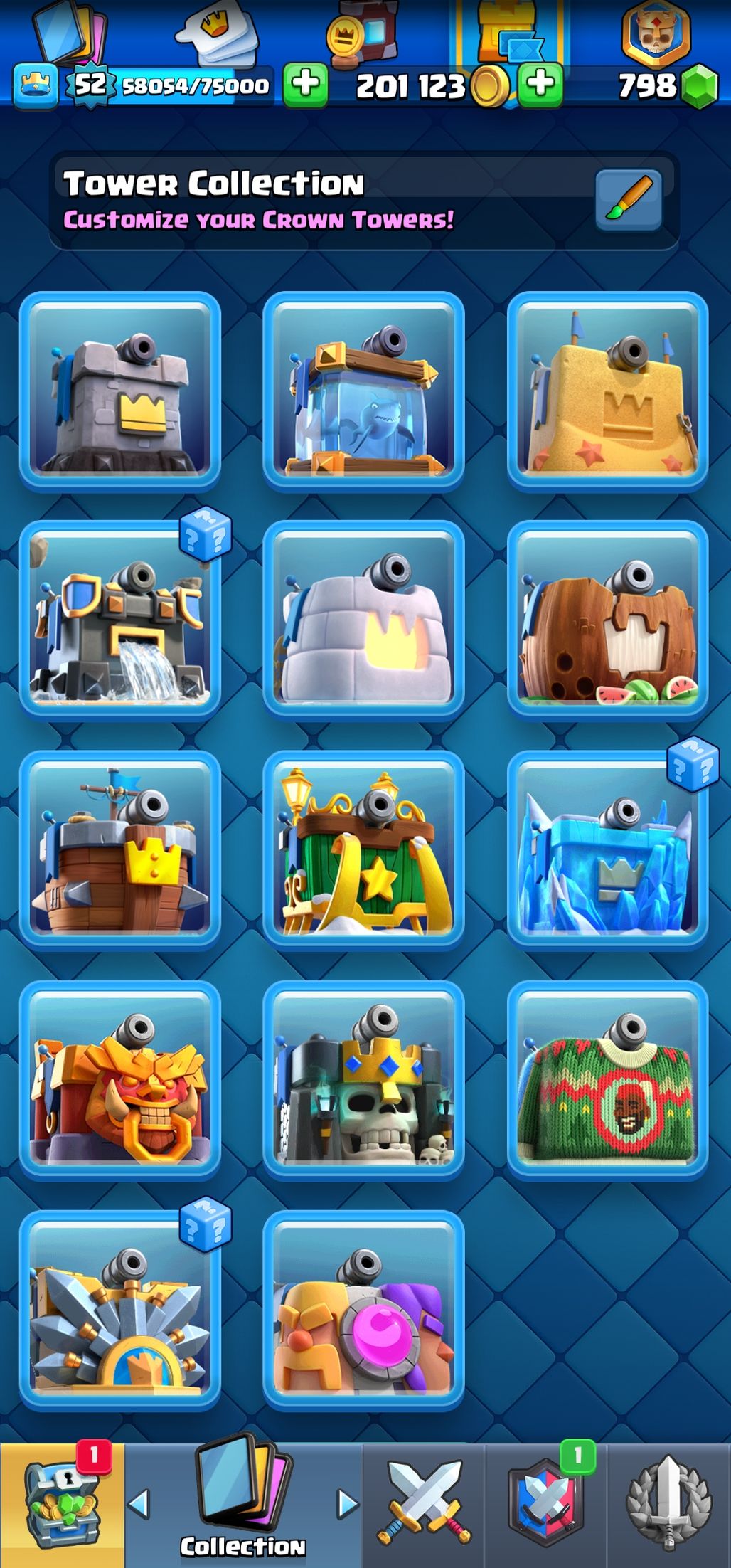Pick the blue ice crystal tower
731x1568 pixels.
(607, 850)
